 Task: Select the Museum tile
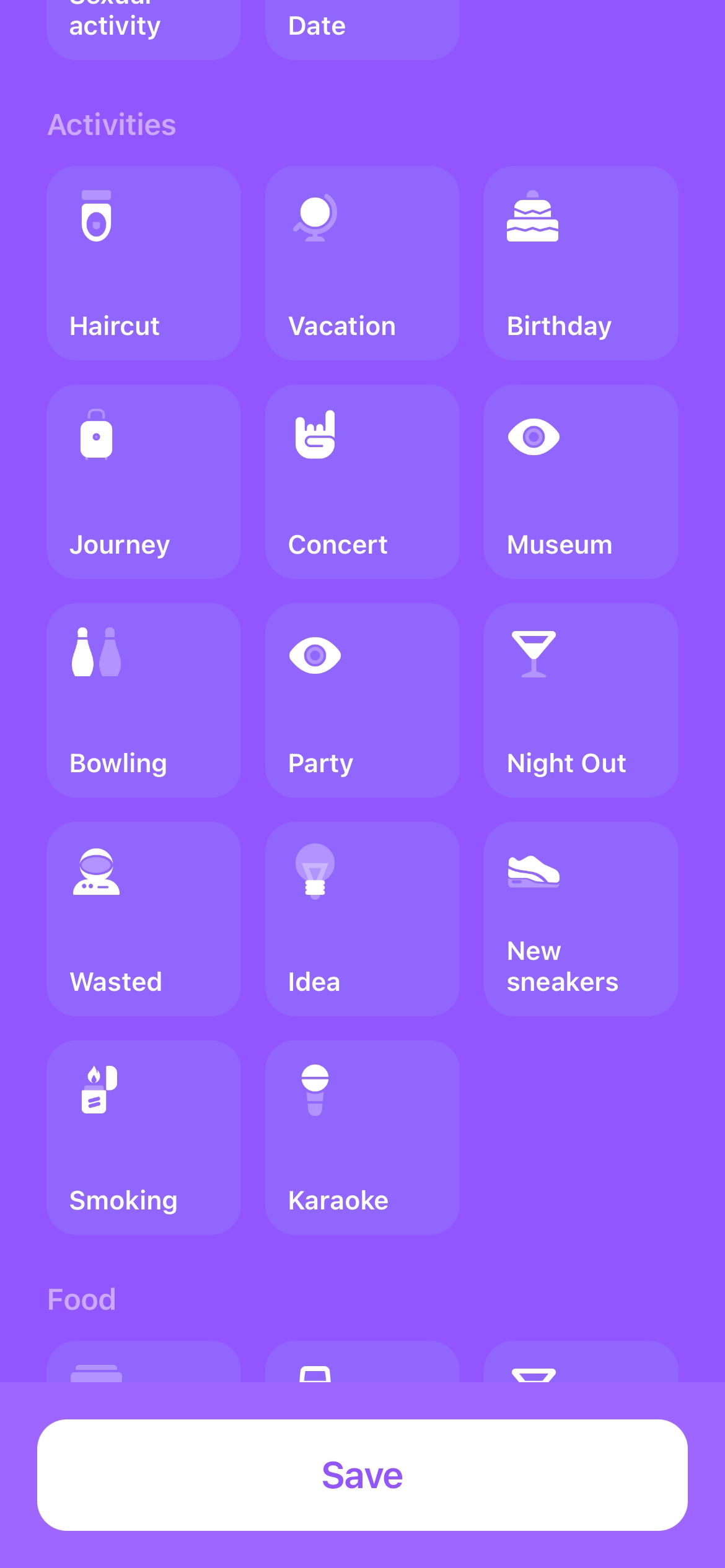(x=581, y=482)
